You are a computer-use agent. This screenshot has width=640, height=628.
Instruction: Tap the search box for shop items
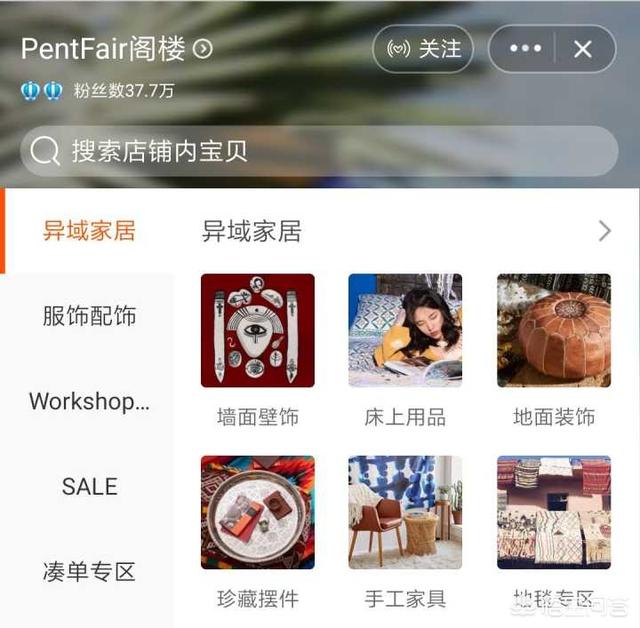point(319,151)
